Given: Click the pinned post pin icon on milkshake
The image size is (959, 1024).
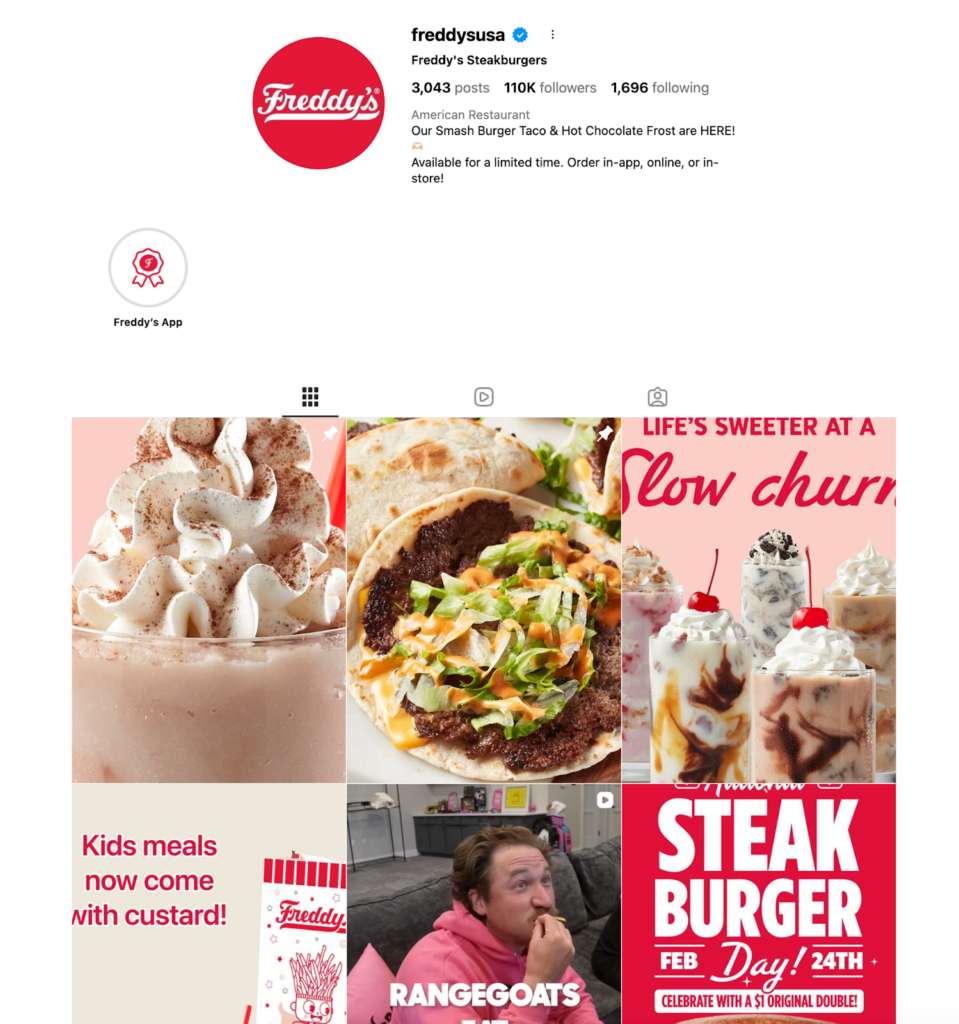Looking at the screenshot, I should [328, 434].
